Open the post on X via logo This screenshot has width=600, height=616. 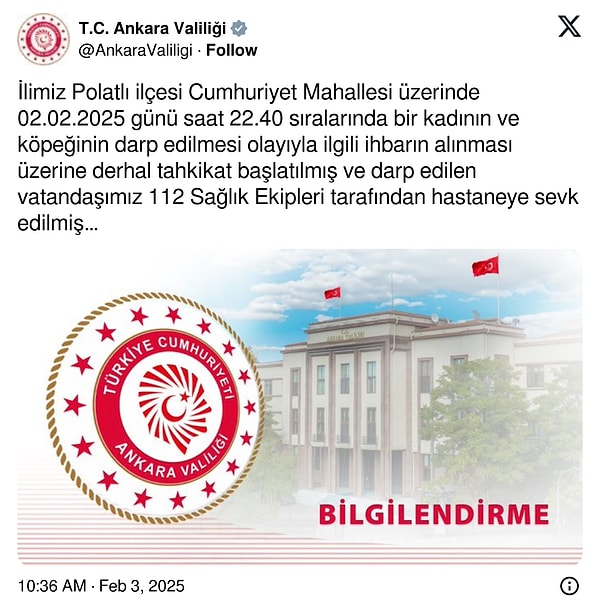pyautogui.click(x=569, y=27)
